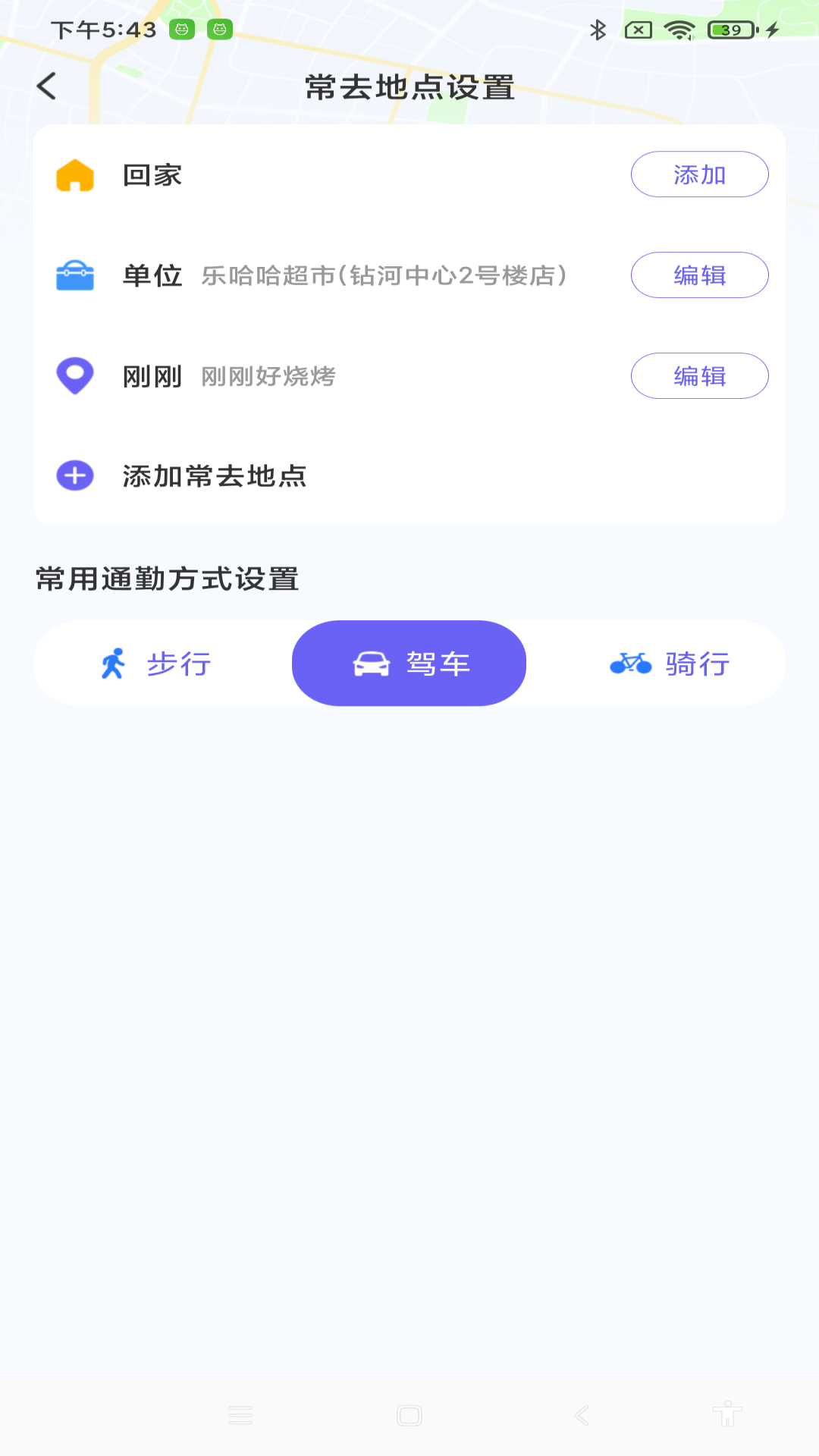The height and width of the screenshot is (1456, 819).
Task: Click the briefcase icon beside 单位
Action: click(x=74, y=275)
